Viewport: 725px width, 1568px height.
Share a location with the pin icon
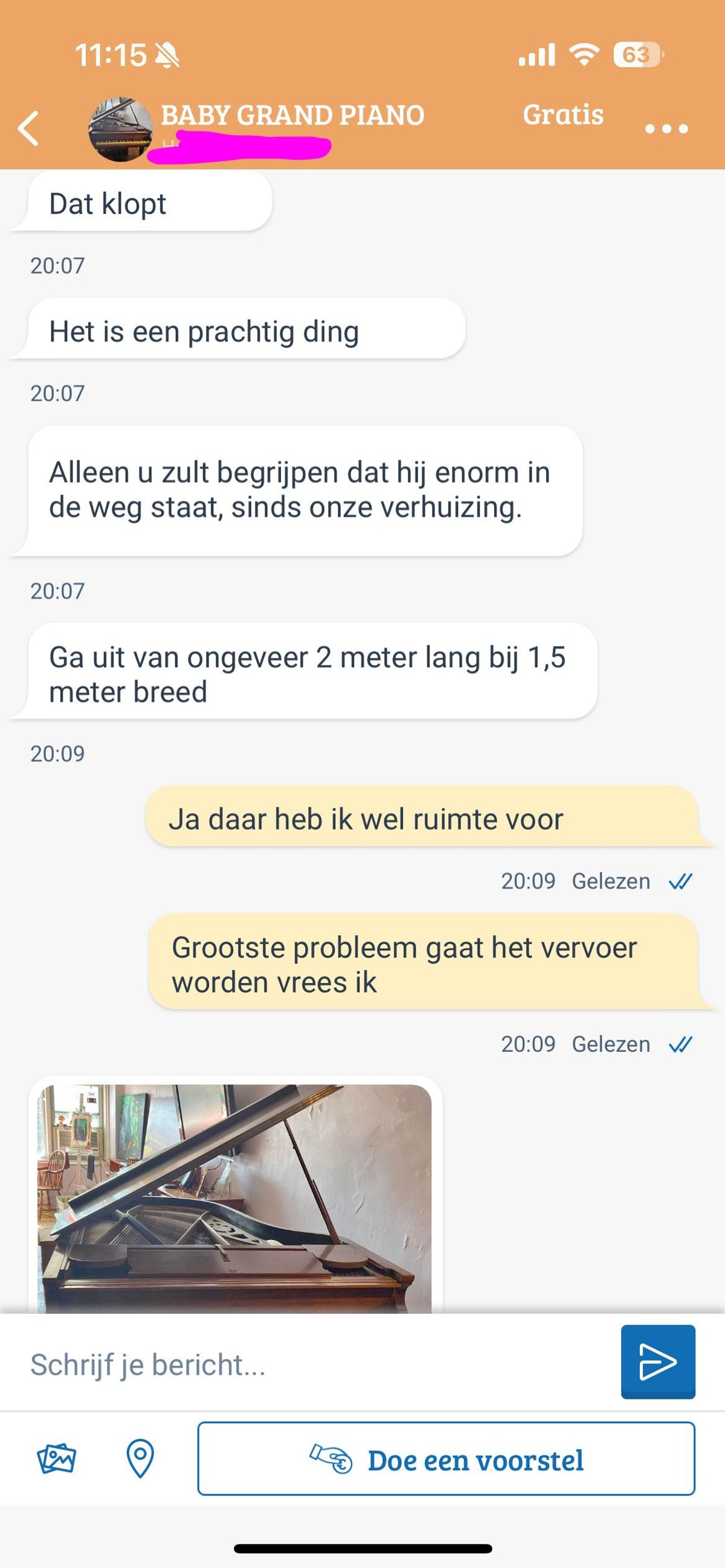pos(140,1459)
